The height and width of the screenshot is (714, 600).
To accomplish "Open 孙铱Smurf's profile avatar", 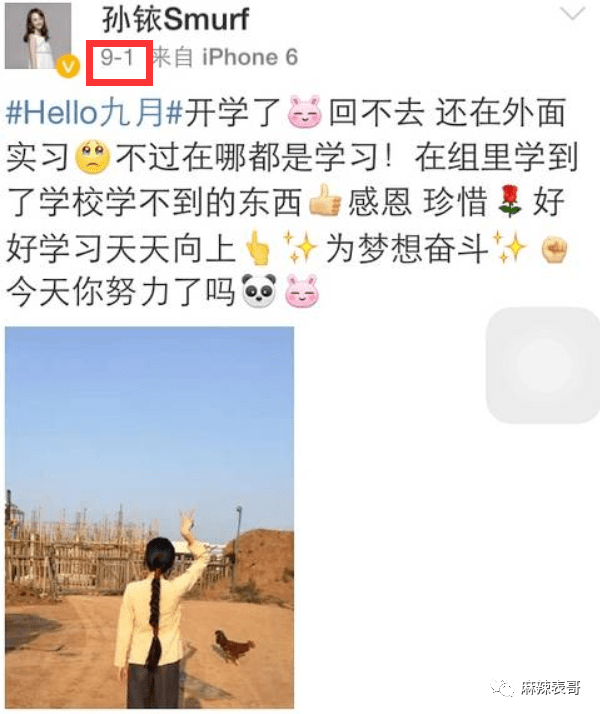I will point(38,36).
